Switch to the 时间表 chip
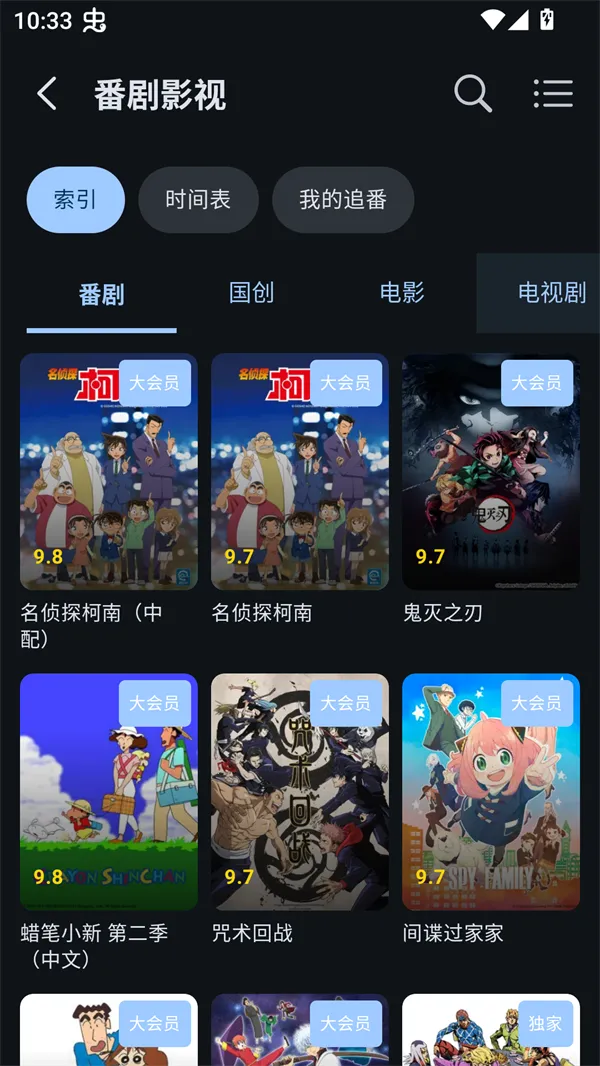Viewport: 600px width, 1066px height. [198, 200]
